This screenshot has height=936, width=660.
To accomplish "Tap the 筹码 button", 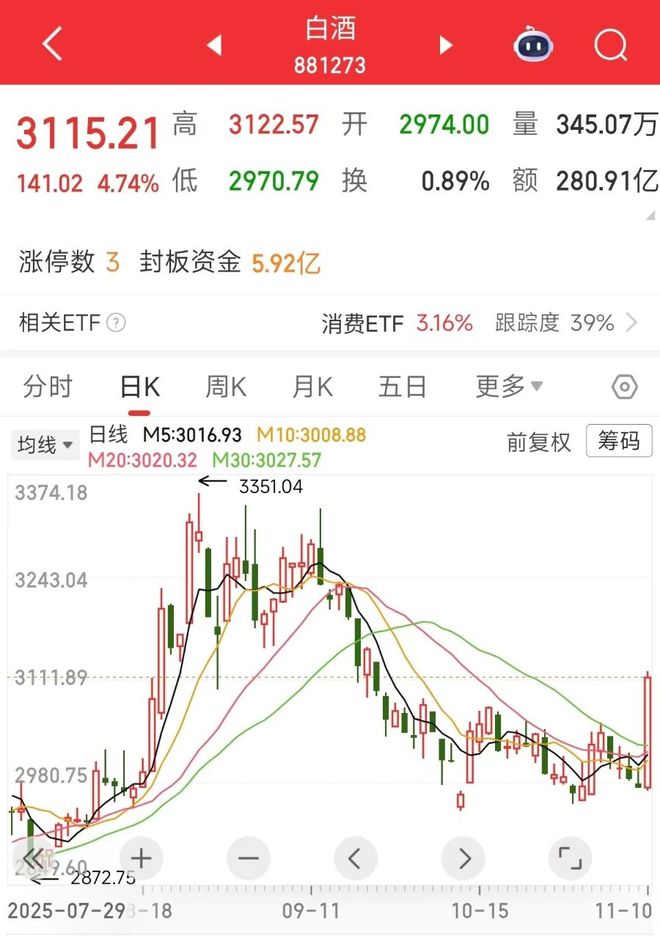I will coord(619,441).
